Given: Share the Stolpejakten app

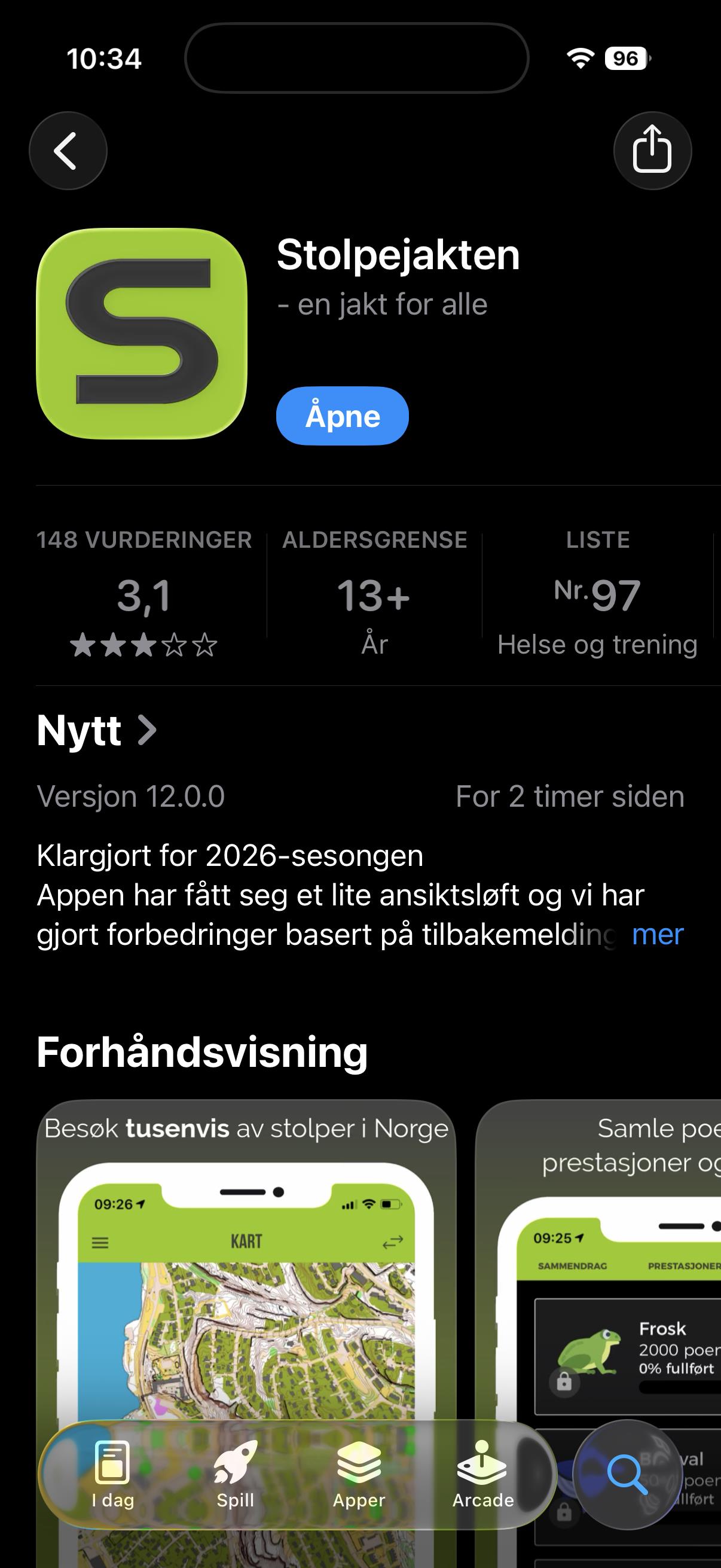Looking at the screenshot, I should point(652,150).
